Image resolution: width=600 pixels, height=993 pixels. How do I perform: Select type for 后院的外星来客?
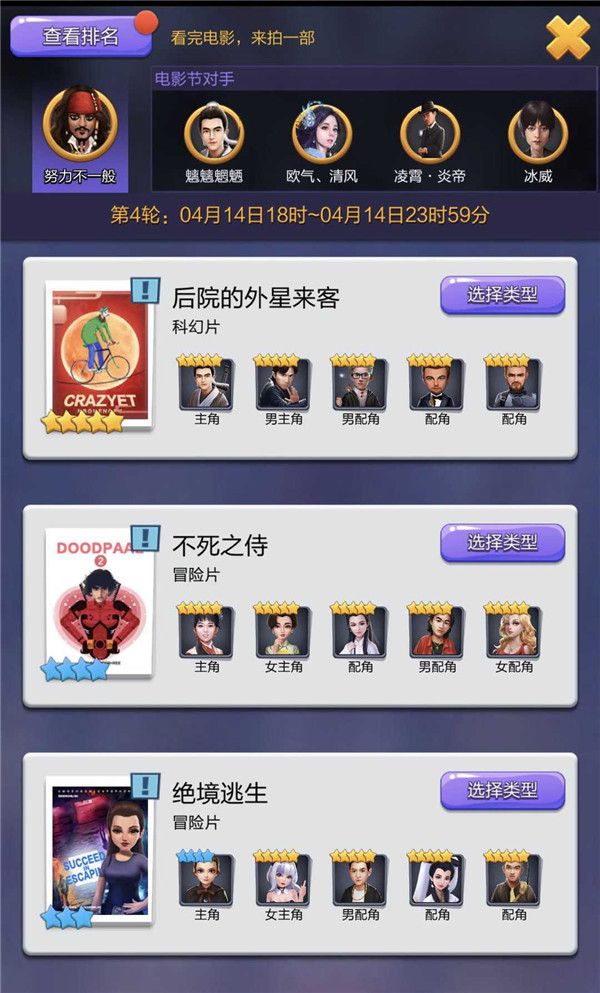point(502,295)
